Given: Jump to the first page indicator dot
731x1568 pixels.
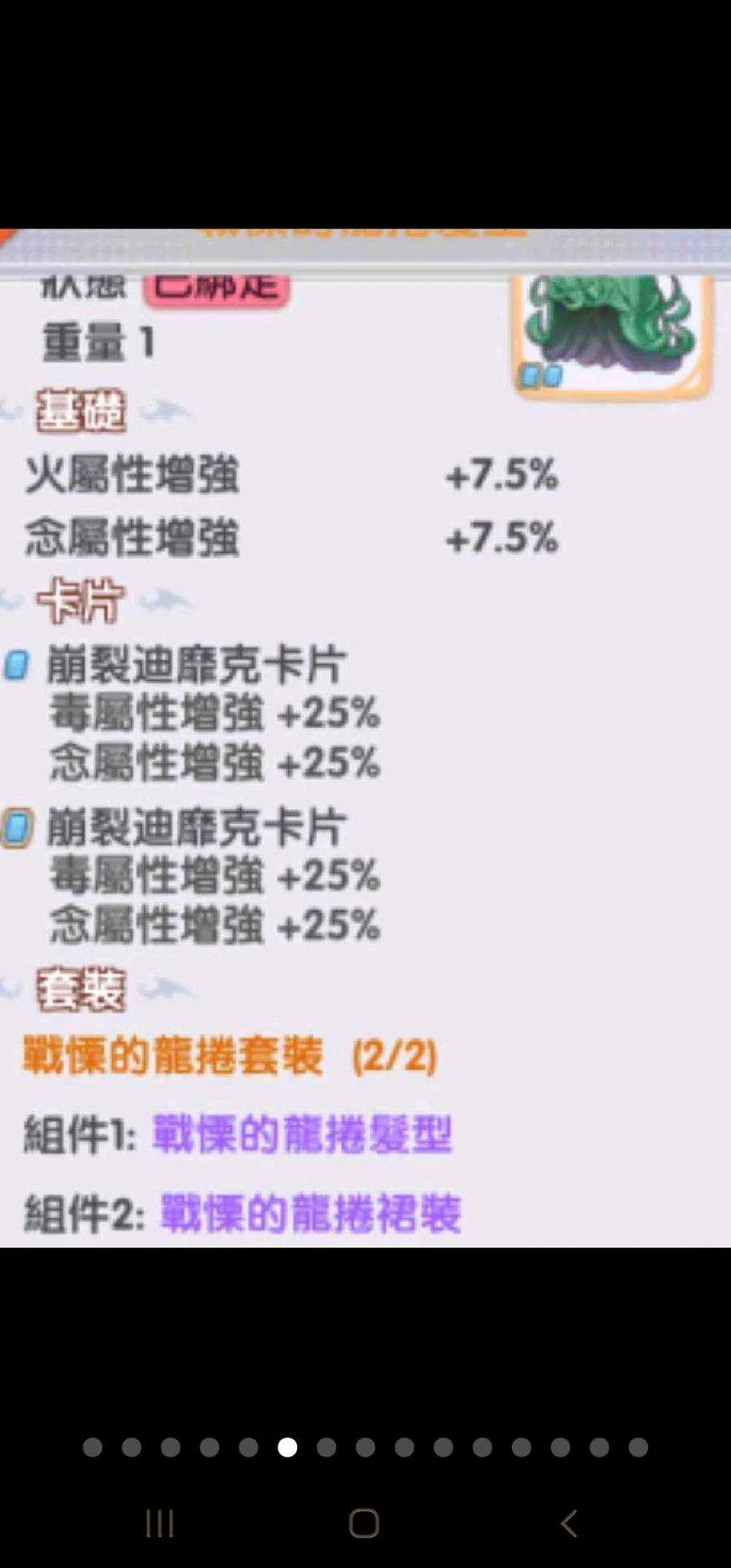Looking at the screenshot, I should click(93, 1448).
